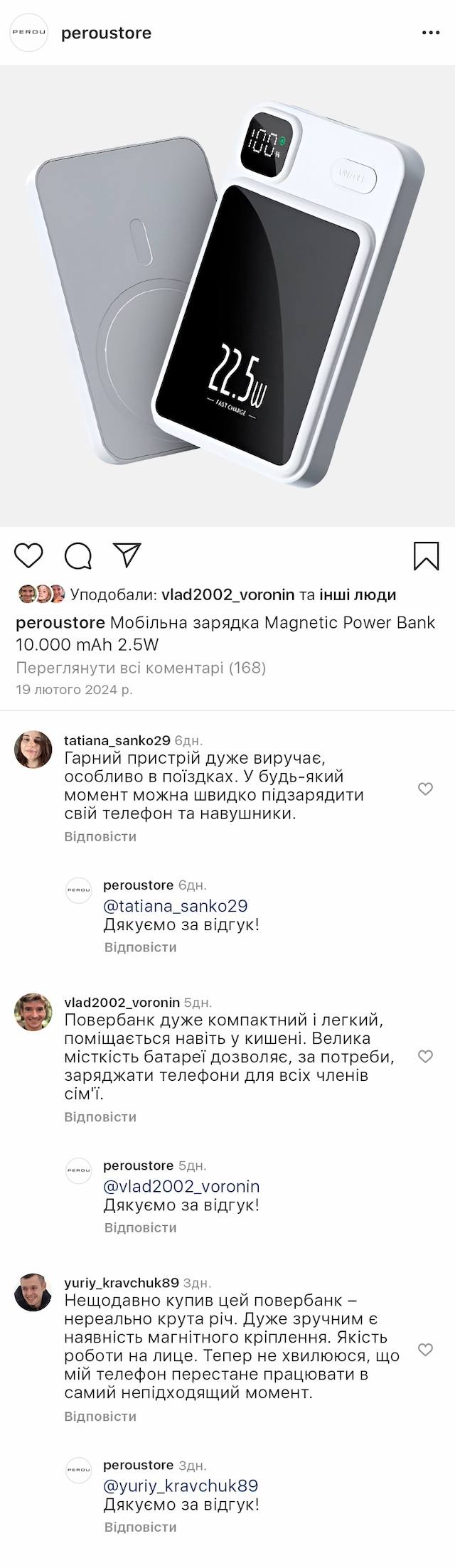Screen dimensions: 455x1568
Task: Like tatiana_sanko29's comment
Action: tap(425, 789)
